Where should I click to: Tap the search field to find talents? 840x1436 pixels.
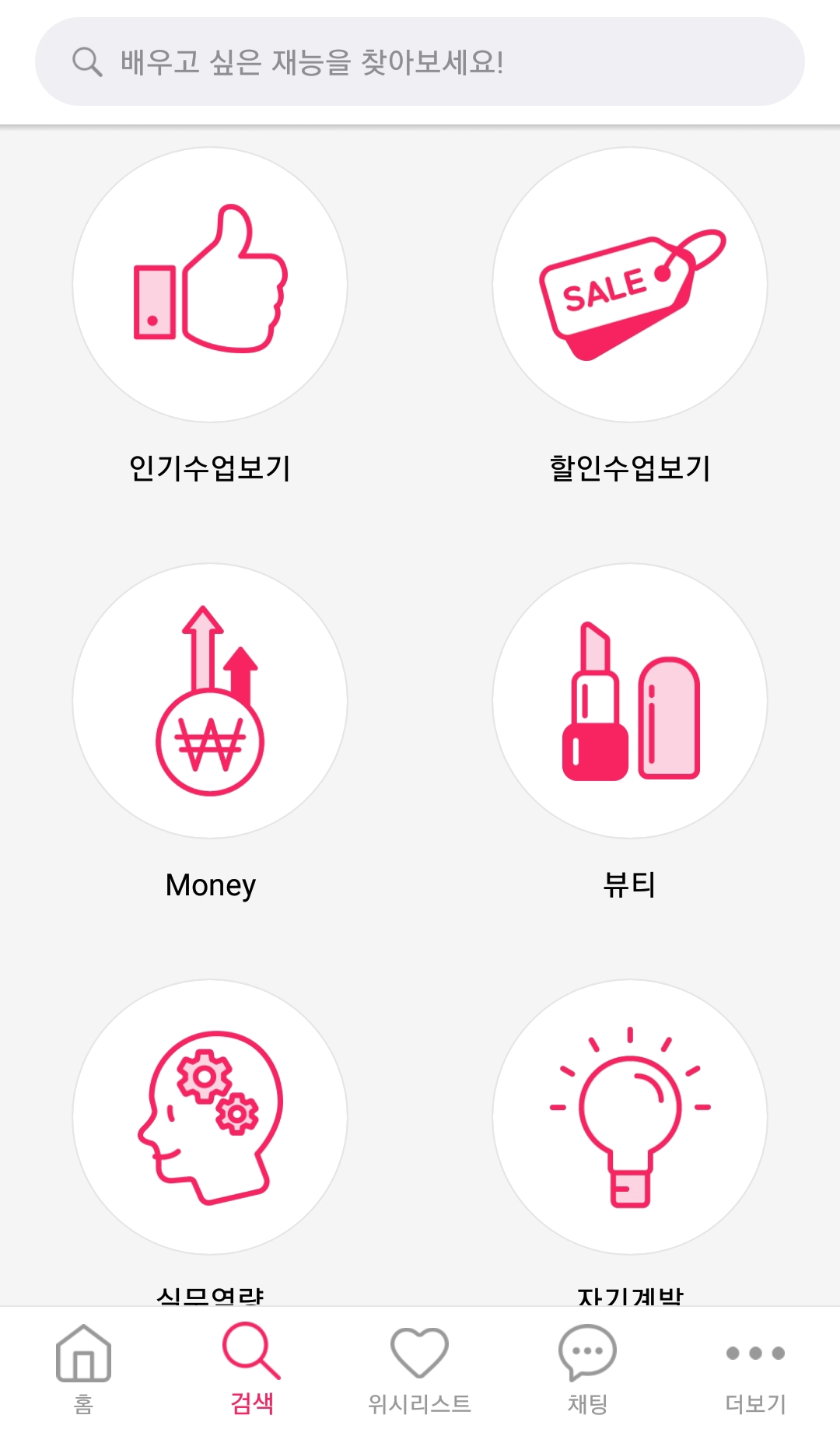tap(420, 61)
